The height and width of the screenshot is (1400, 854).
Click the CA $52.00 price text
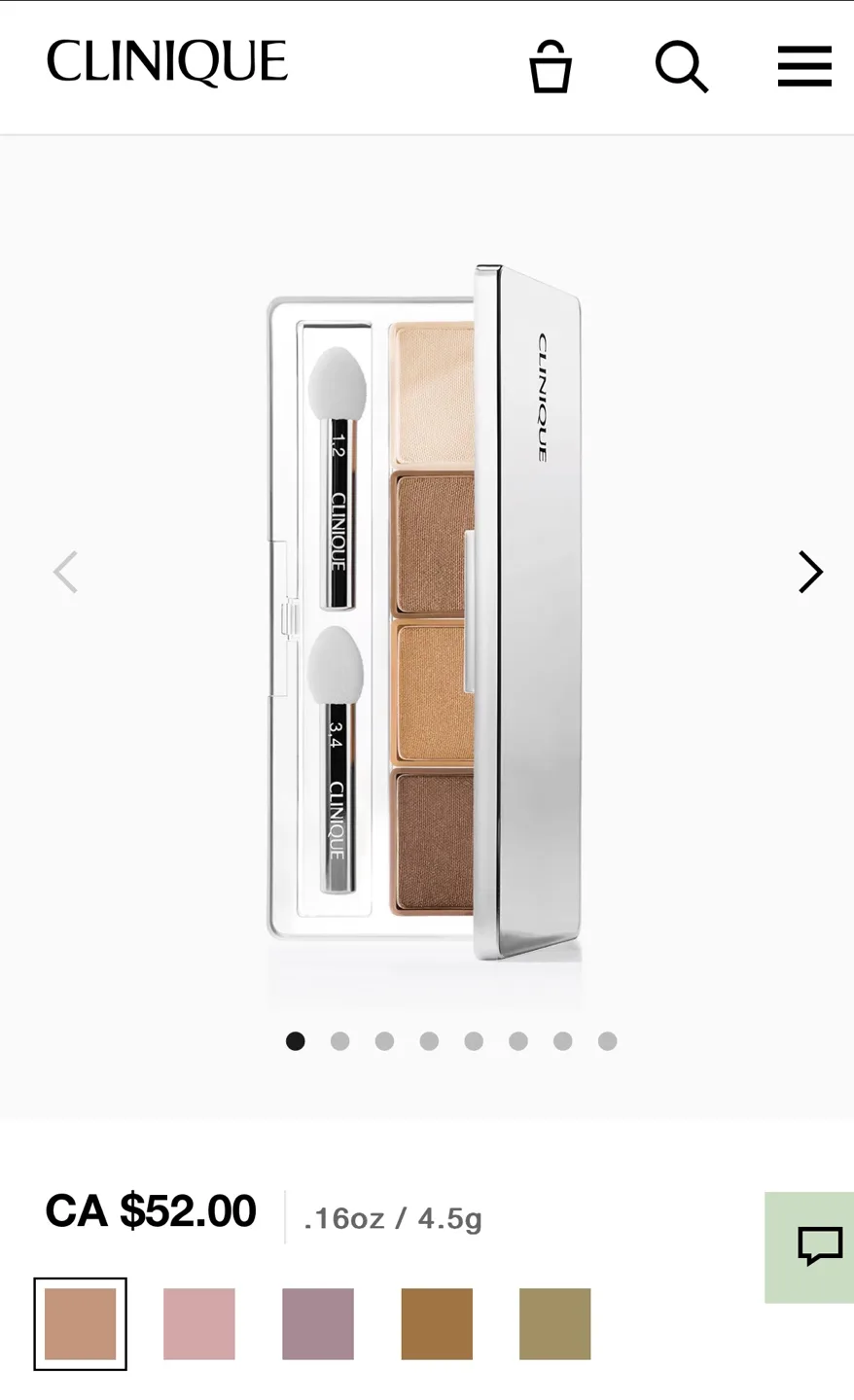click(x=149, y=1210)
